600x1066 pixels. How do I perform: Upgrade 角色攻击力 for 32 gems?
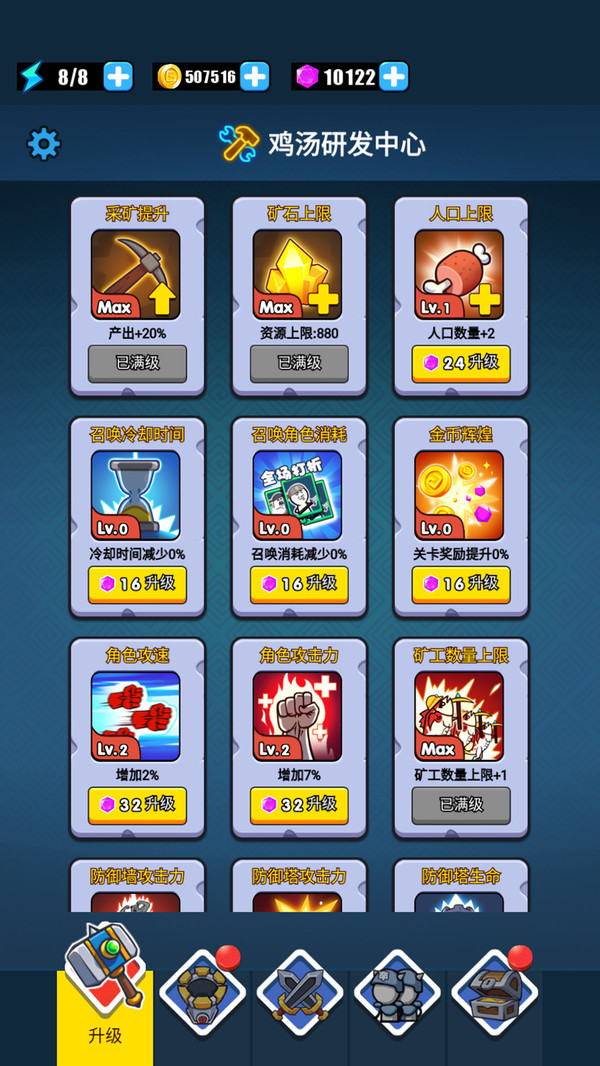coord(299,805)
